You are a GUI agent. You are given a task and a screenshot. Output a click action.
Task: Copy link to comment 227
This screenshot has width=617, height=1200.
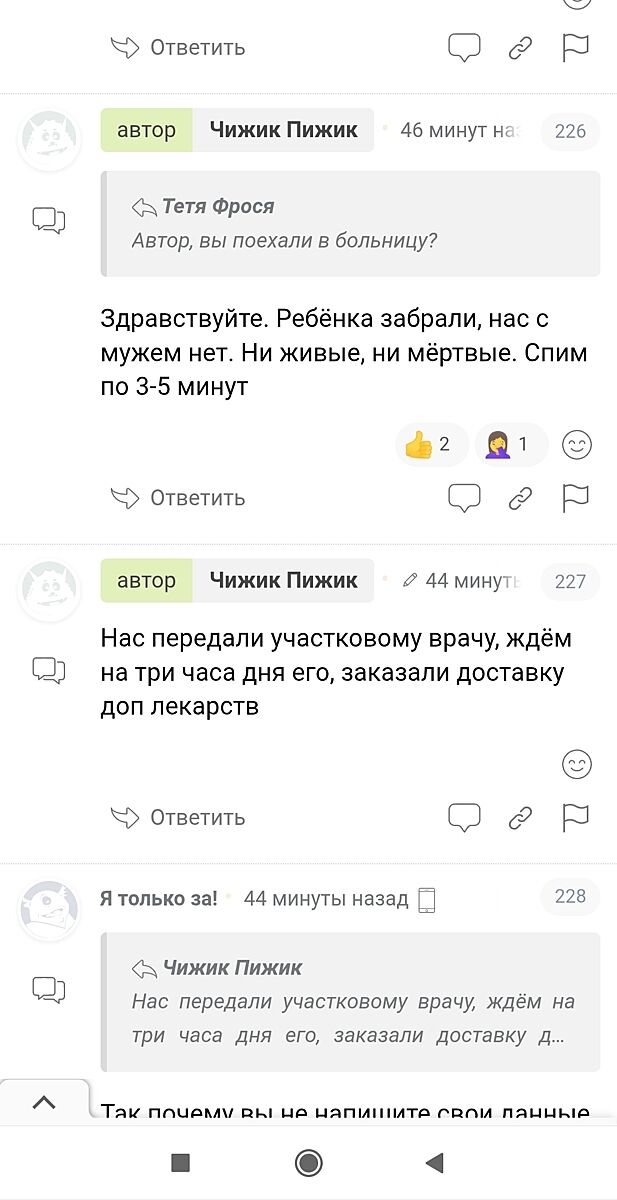(520, 817)
